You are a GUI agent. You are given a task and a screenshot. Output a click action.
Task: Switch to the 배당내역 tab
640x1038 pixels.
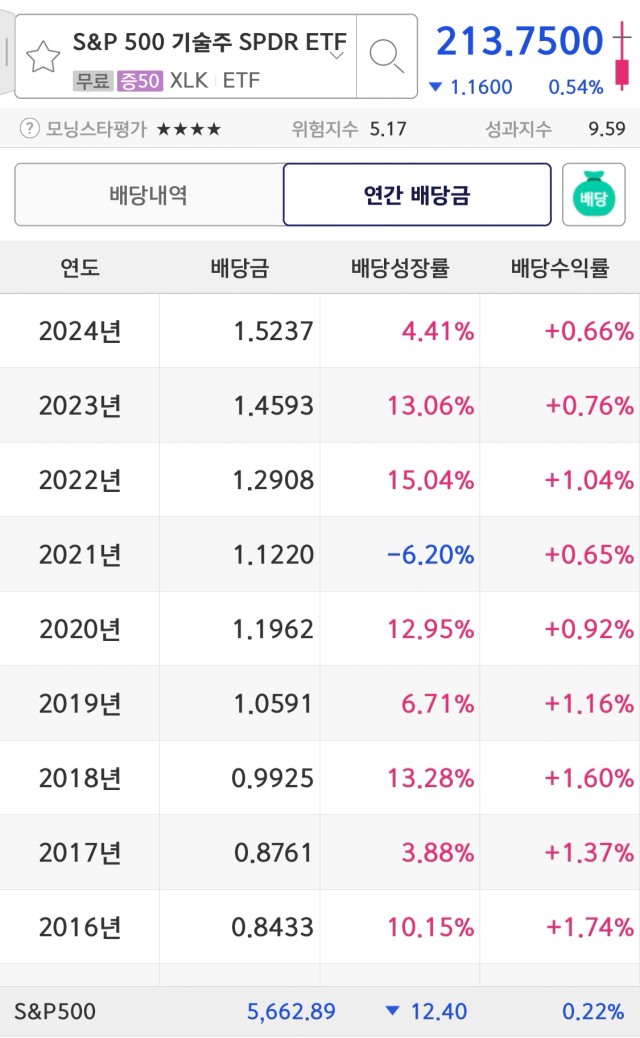149,195
